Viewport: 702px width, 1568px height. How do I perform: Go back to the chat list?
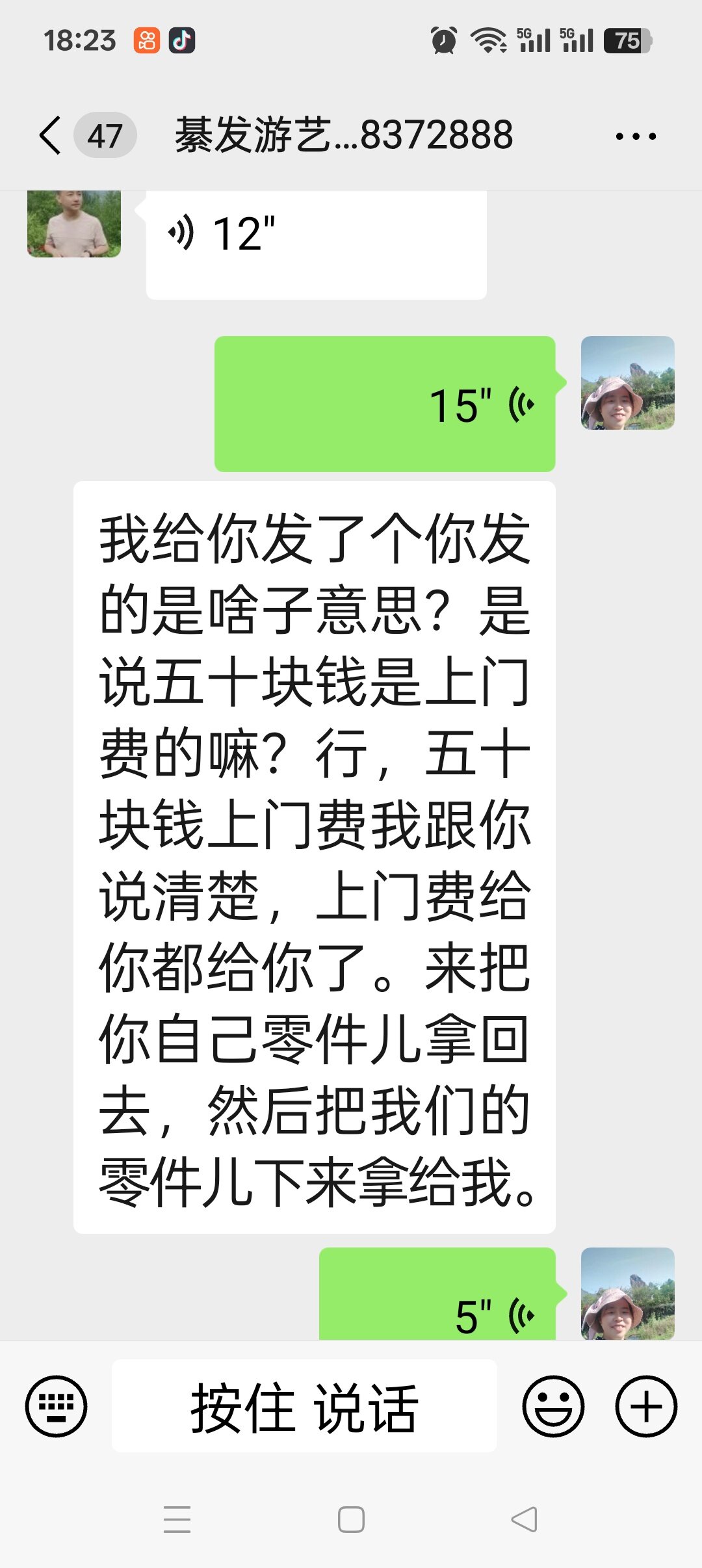click(x=51, y=135)
